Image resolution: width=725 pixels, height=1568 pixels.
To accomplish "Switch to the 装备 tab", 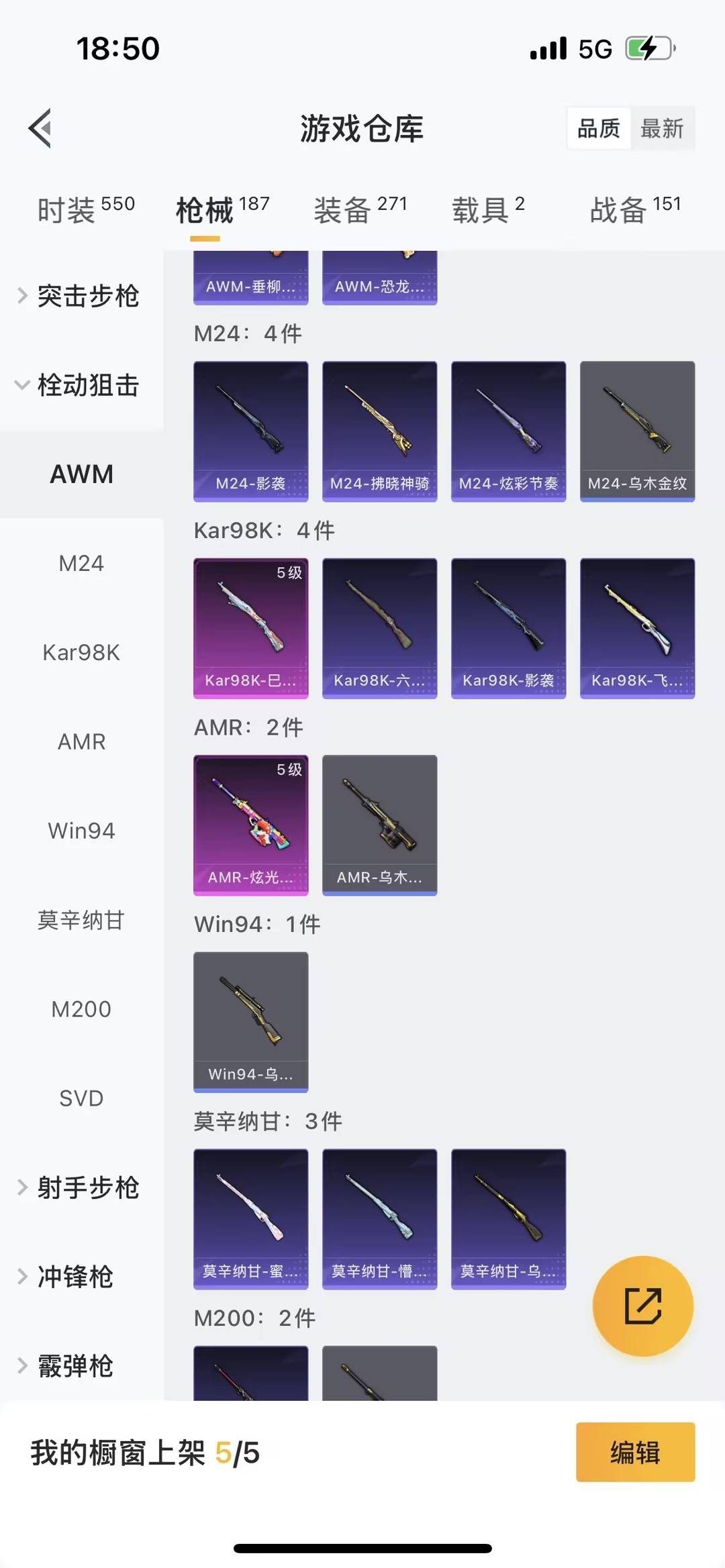I will point(360,209).
